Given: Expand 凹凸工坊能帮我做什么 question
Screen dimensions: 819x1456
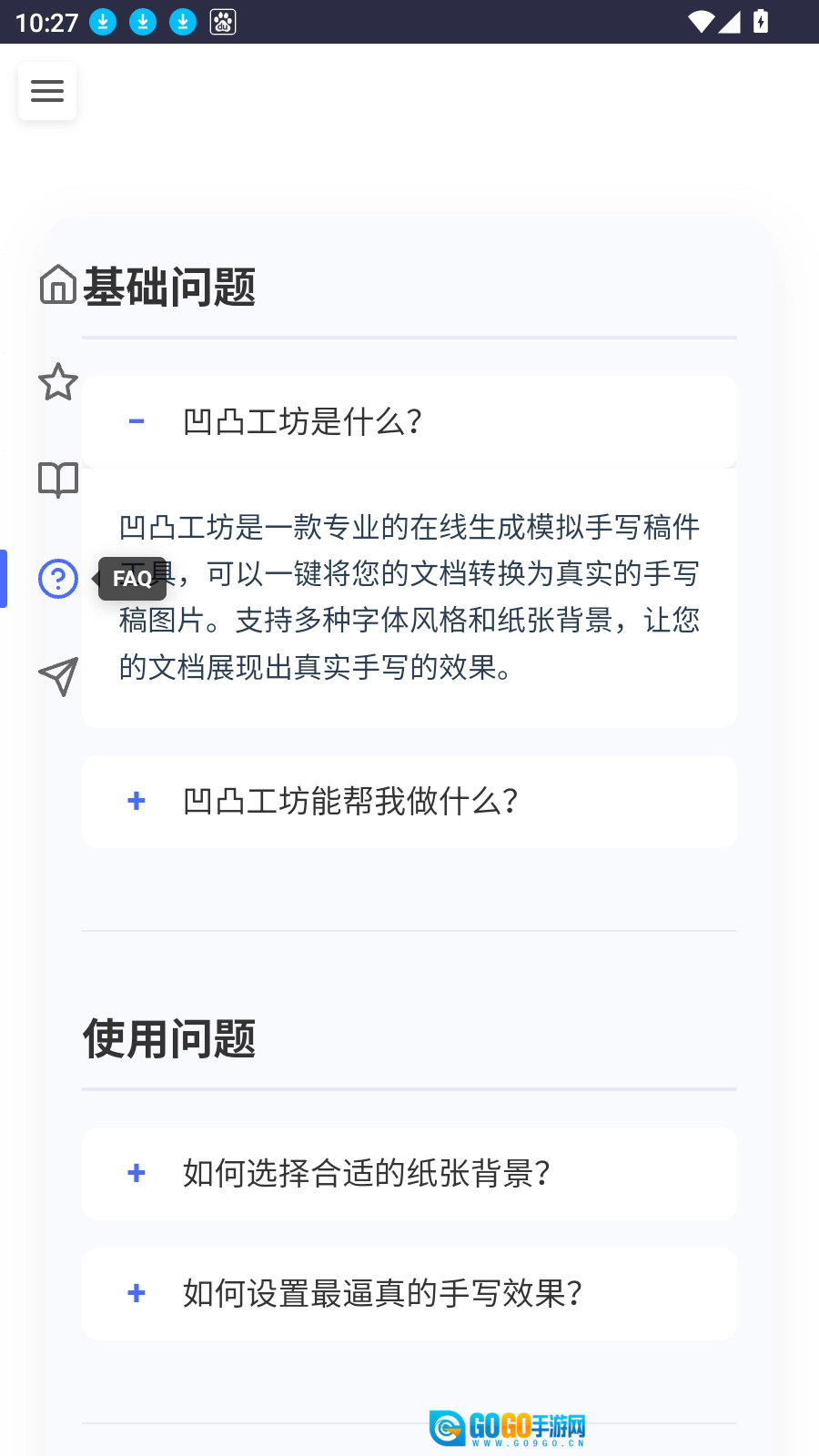Looking at the screenshot, I should 409,802.
